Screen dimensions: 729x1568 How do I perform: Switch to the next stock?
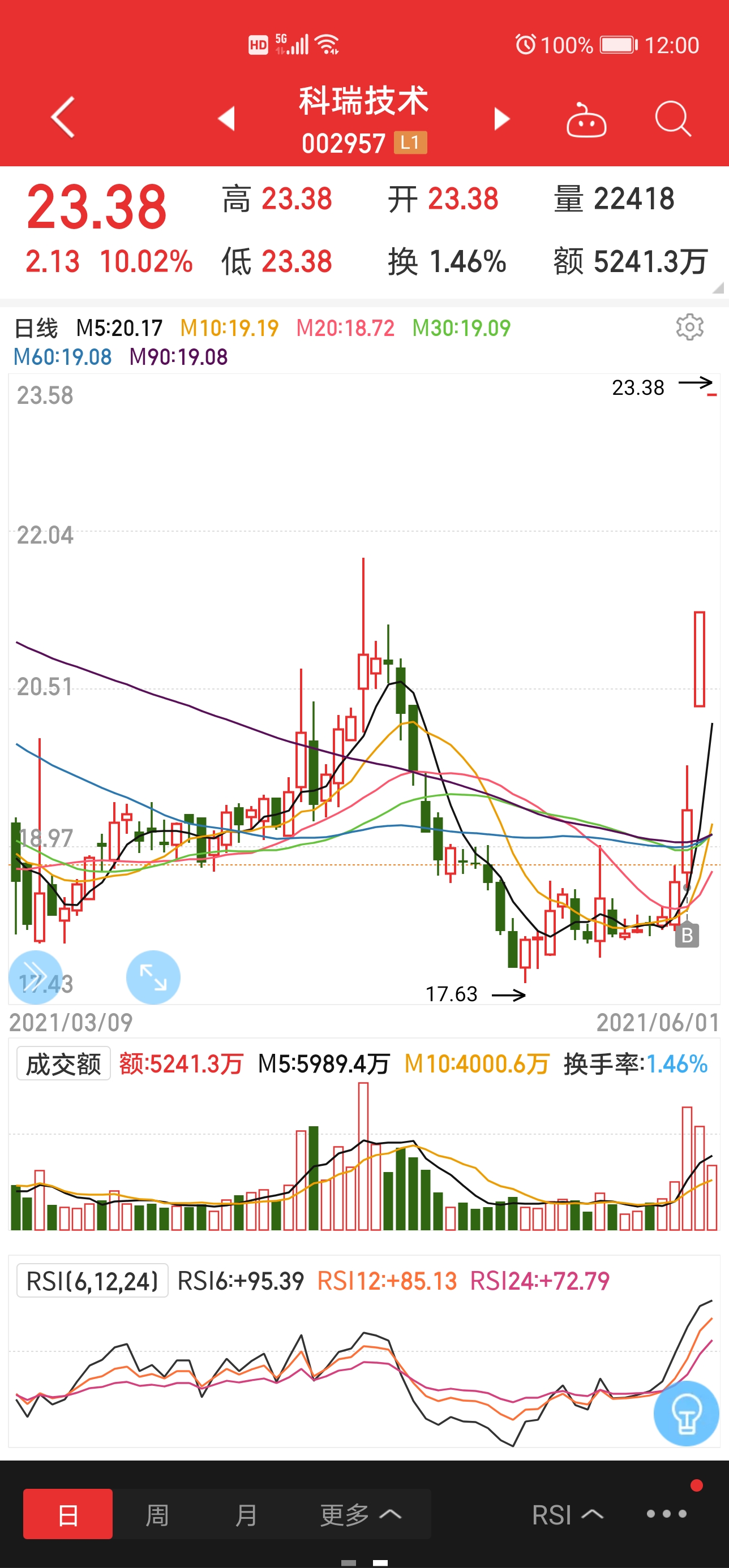point(501,119)
